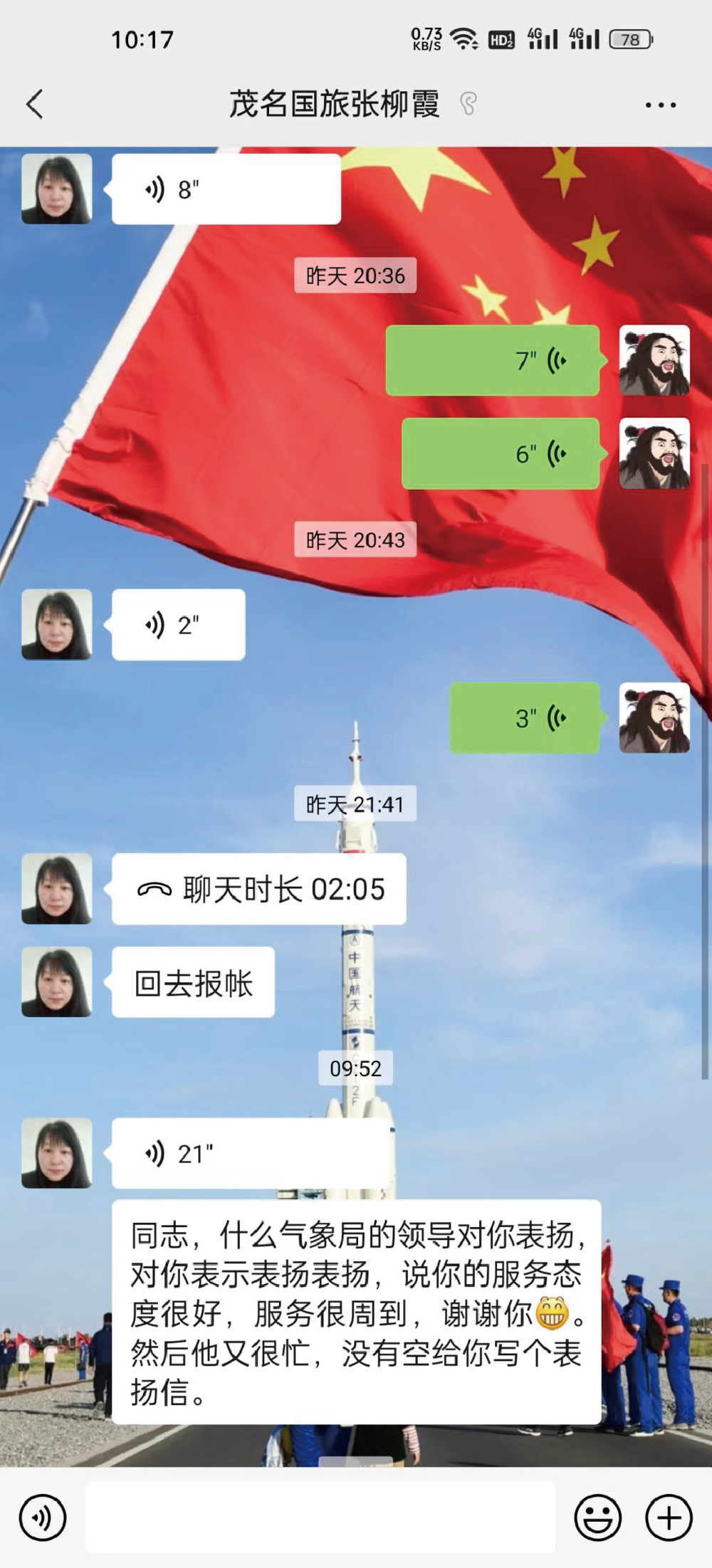
Task: Switch to voice input mode
Action: pos(43,1517)
